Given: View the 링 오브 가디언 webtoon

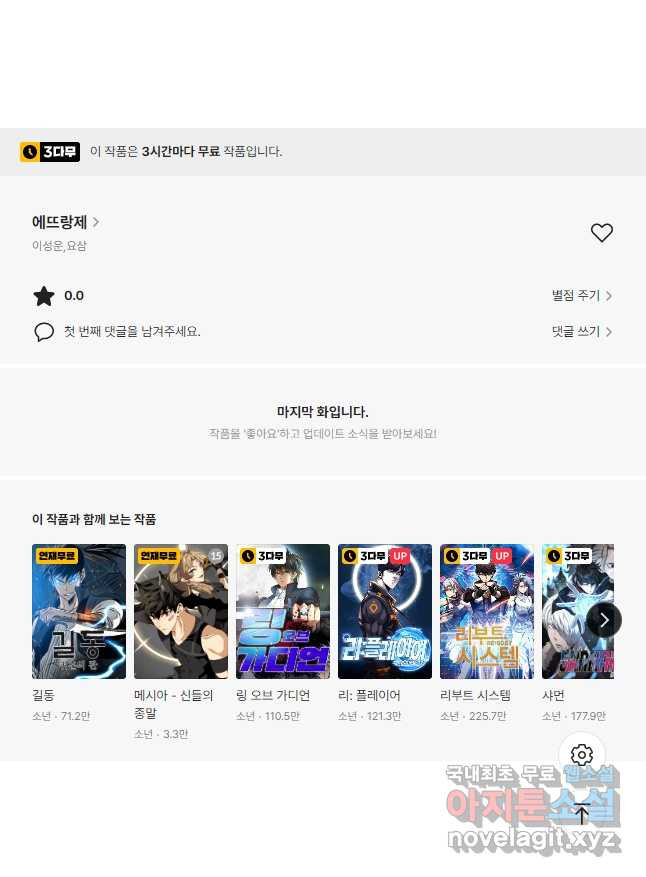Looking at the screenshot, I should [x=283, y=611].
